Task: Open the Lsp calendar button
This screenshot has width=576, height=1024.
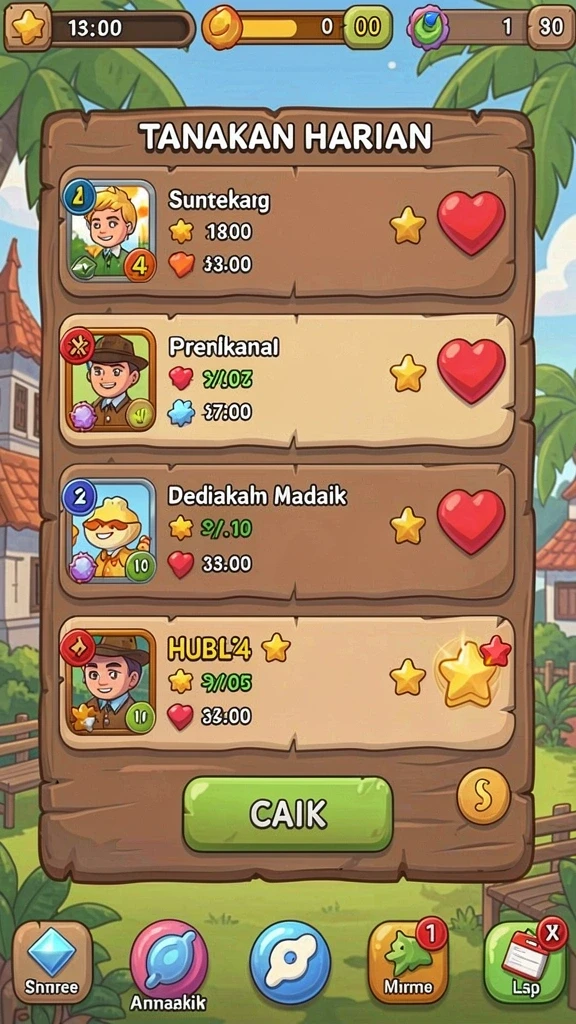Action: tap(525, 962)
